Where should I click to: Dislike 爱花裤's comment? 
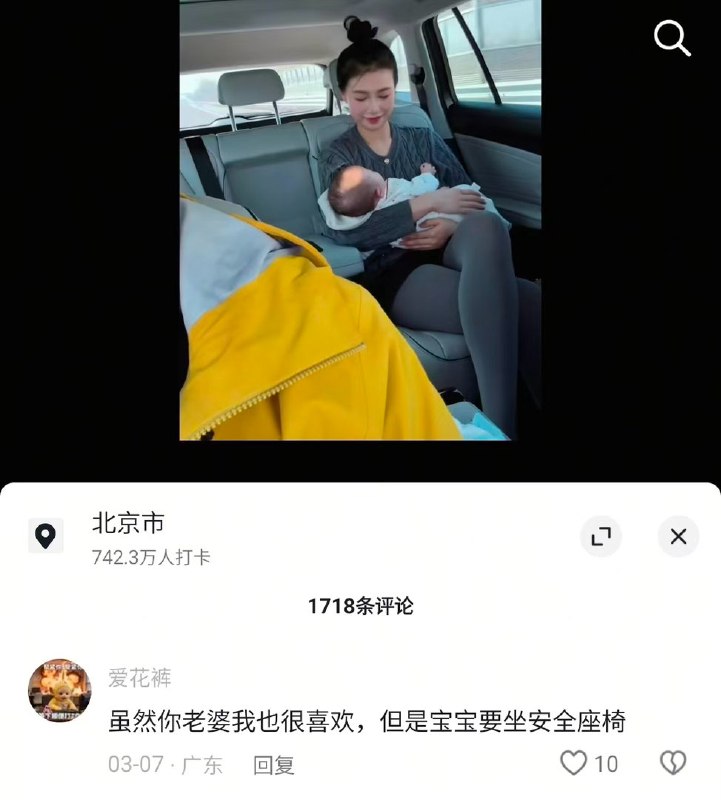[673, 764]
